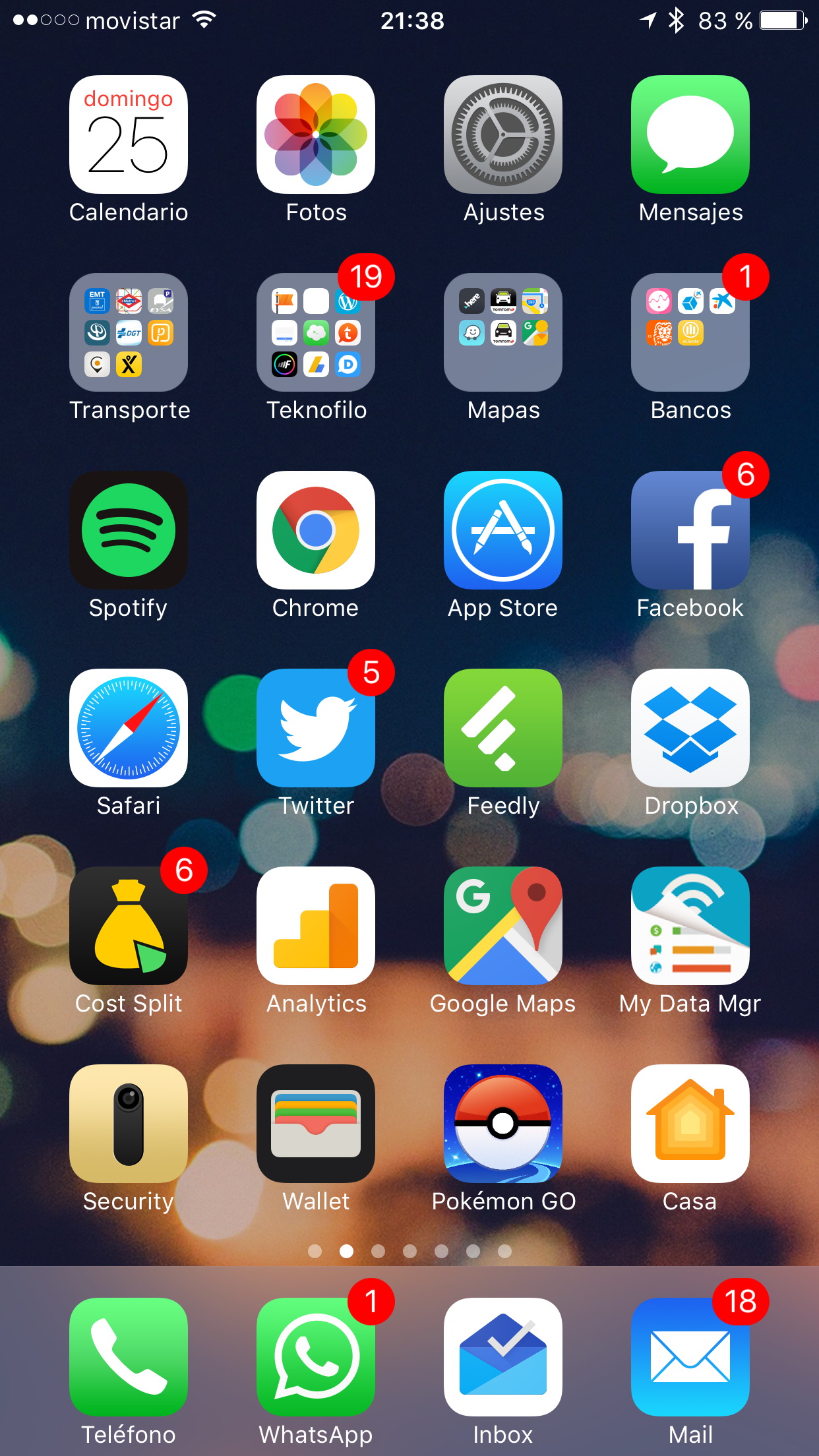The image size is (819, 1456).
Task: Open the Transporte folder
Action: tap(129, 332)
